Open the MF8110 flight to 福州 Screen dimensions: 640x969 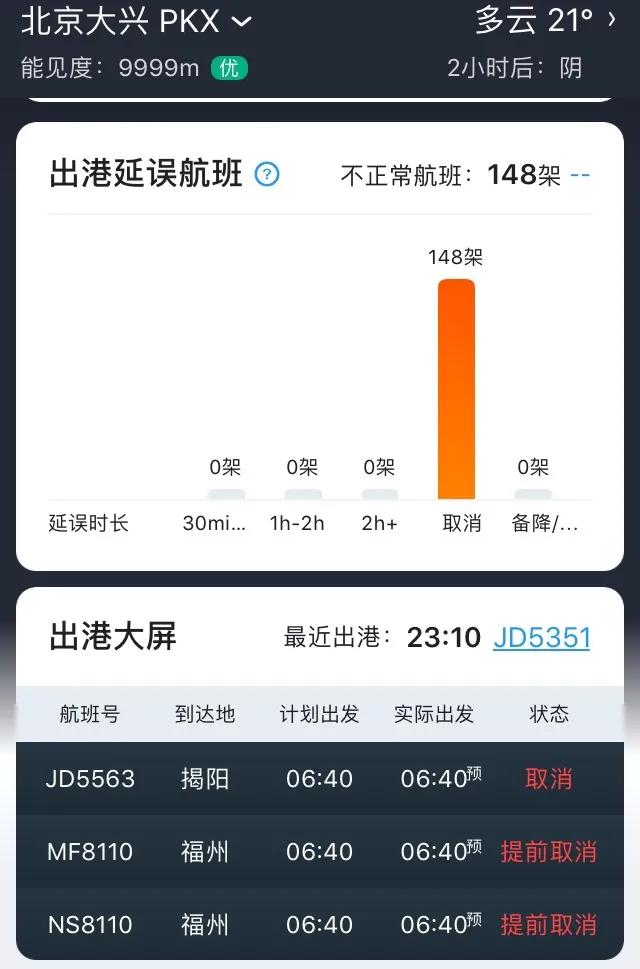320,852
